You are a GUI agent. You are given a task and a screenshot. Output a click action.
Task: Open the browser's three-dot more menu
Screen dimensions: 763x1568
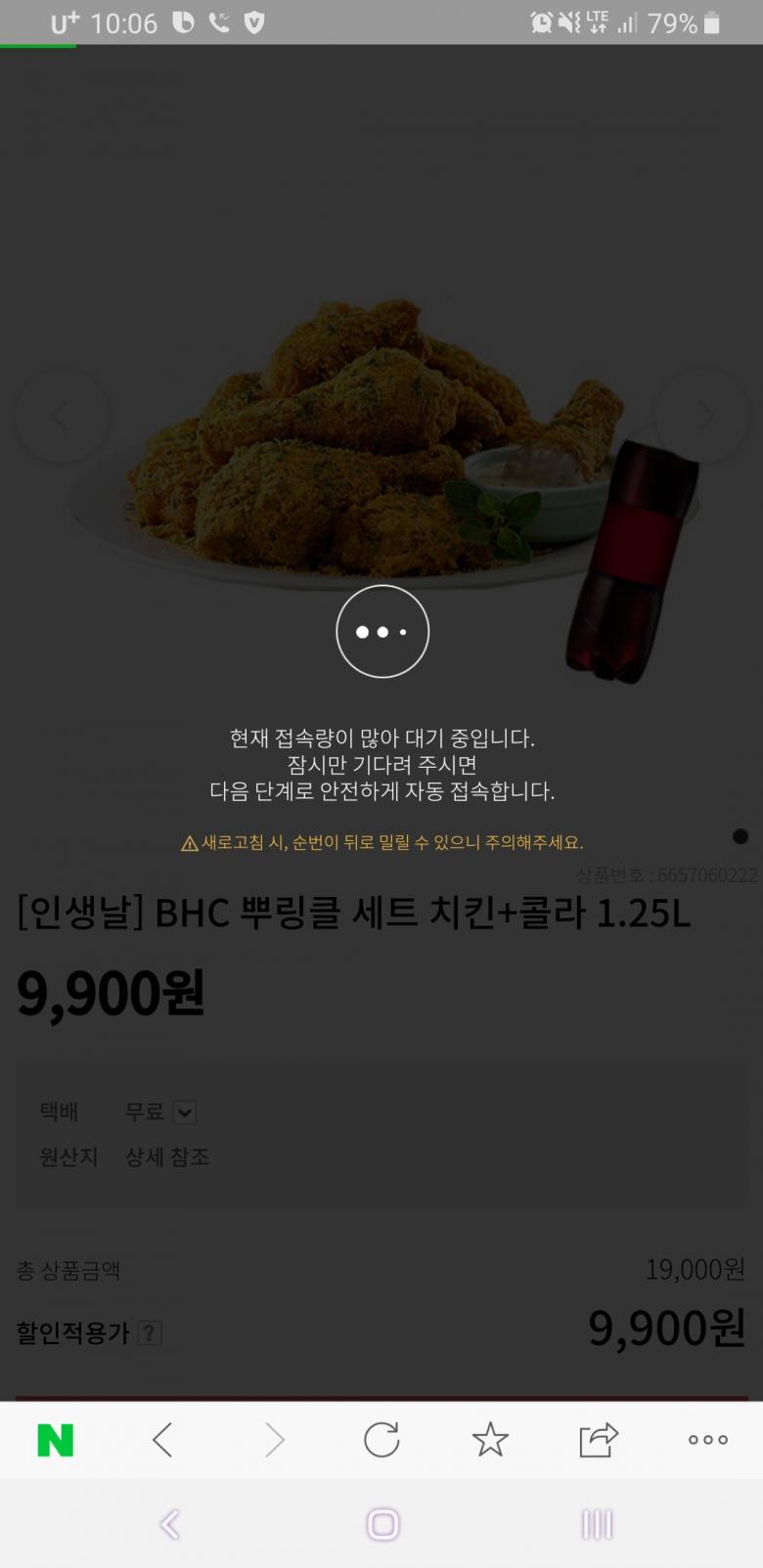coord(707,1440)
